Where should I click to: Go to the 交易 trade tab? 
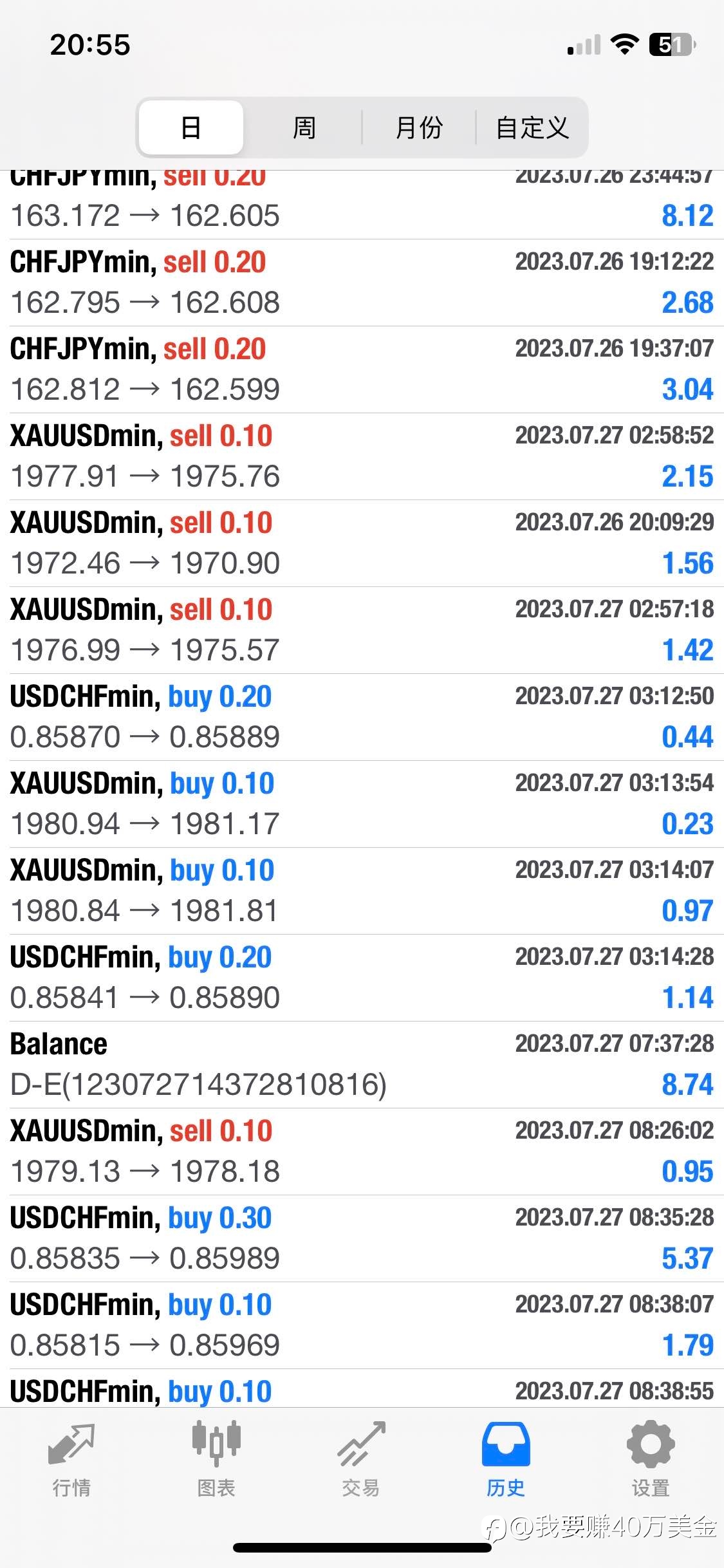tap(361, 1460)
